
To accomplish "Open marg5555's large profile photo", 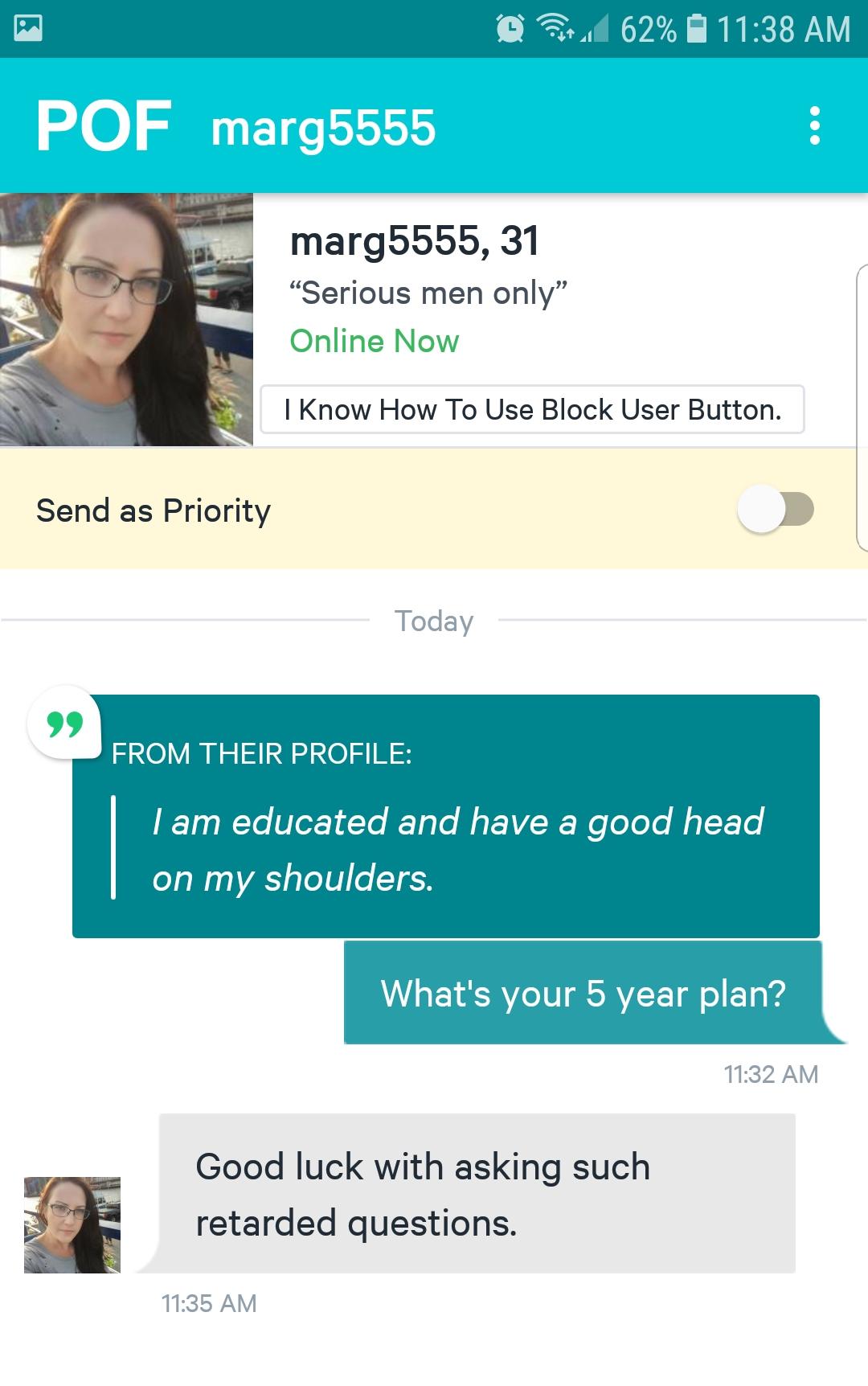I will [x=126, y=319].
